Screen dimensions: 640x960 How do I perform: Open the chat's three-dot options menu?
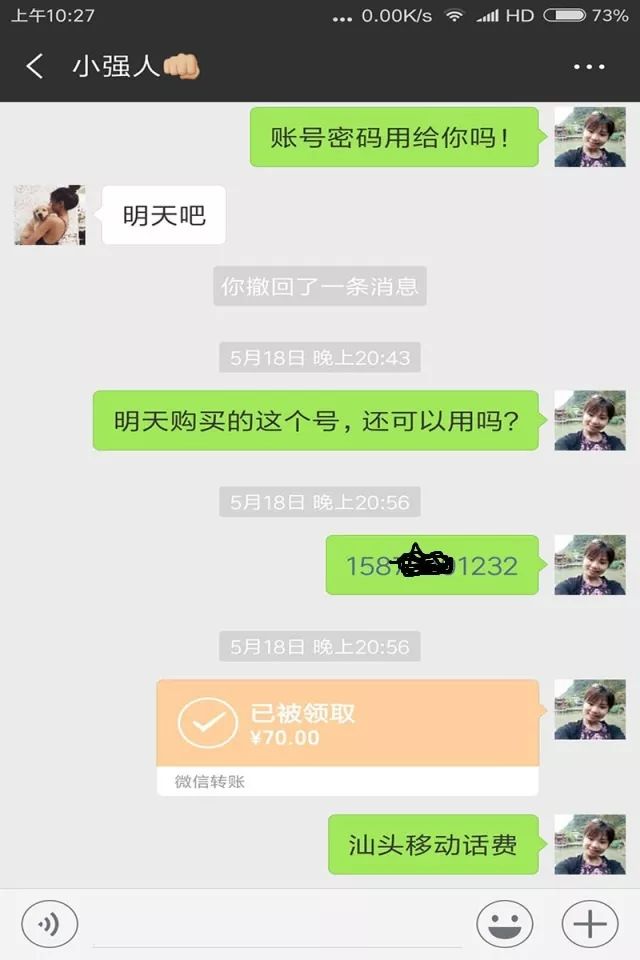(589, 67)
